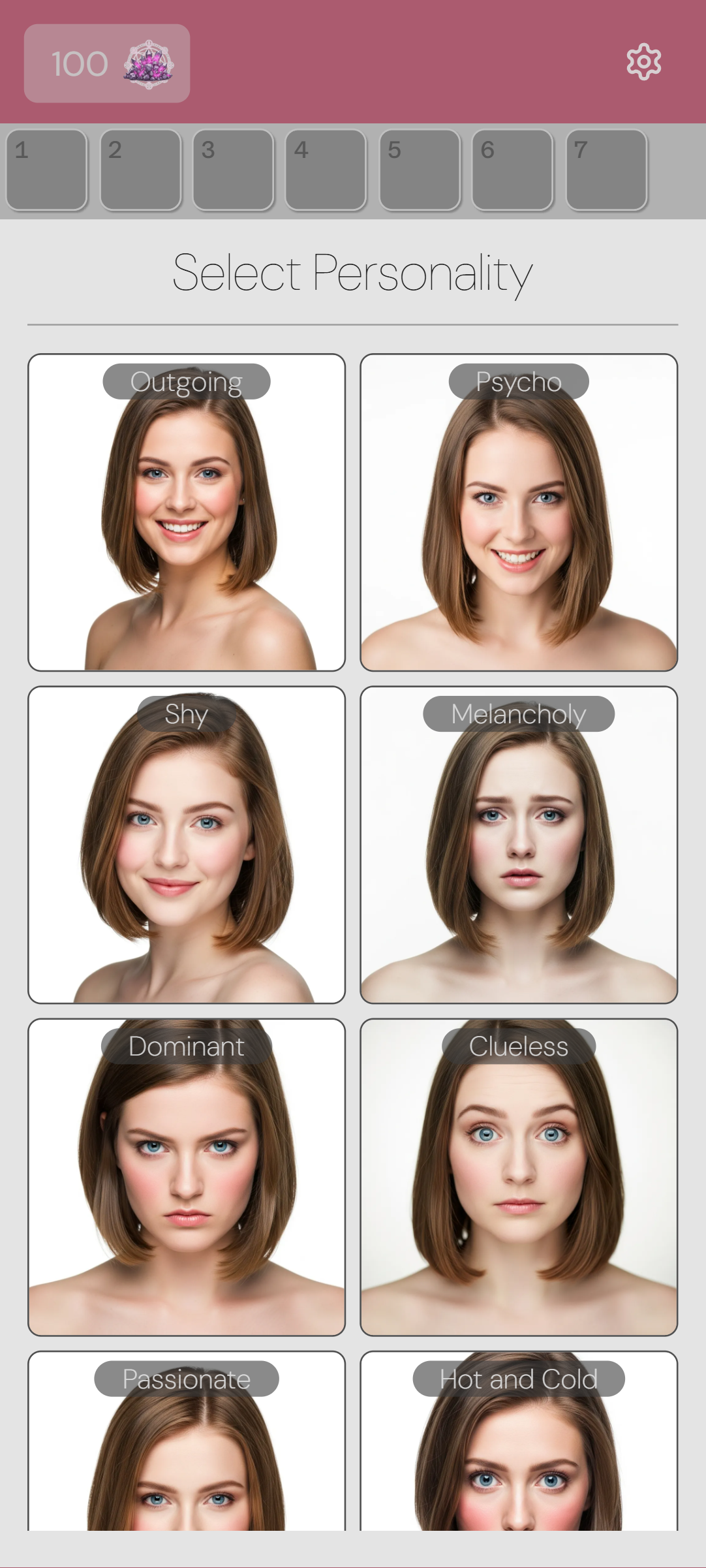Pick the Dominant personality
706x1568 pixels.
(187, 1177)
